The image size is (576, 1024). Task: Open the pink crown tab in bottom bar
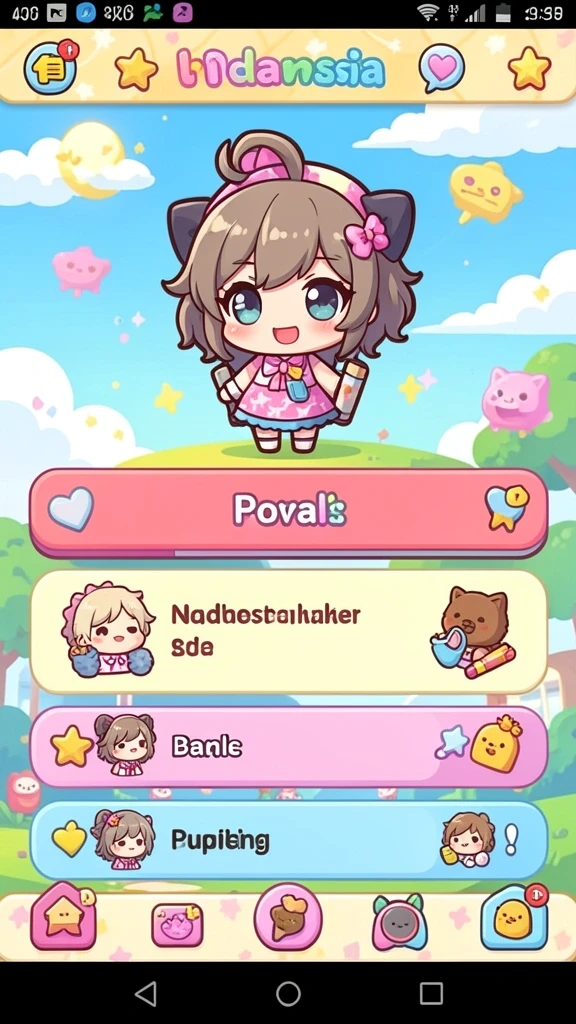tap(177, 925)
